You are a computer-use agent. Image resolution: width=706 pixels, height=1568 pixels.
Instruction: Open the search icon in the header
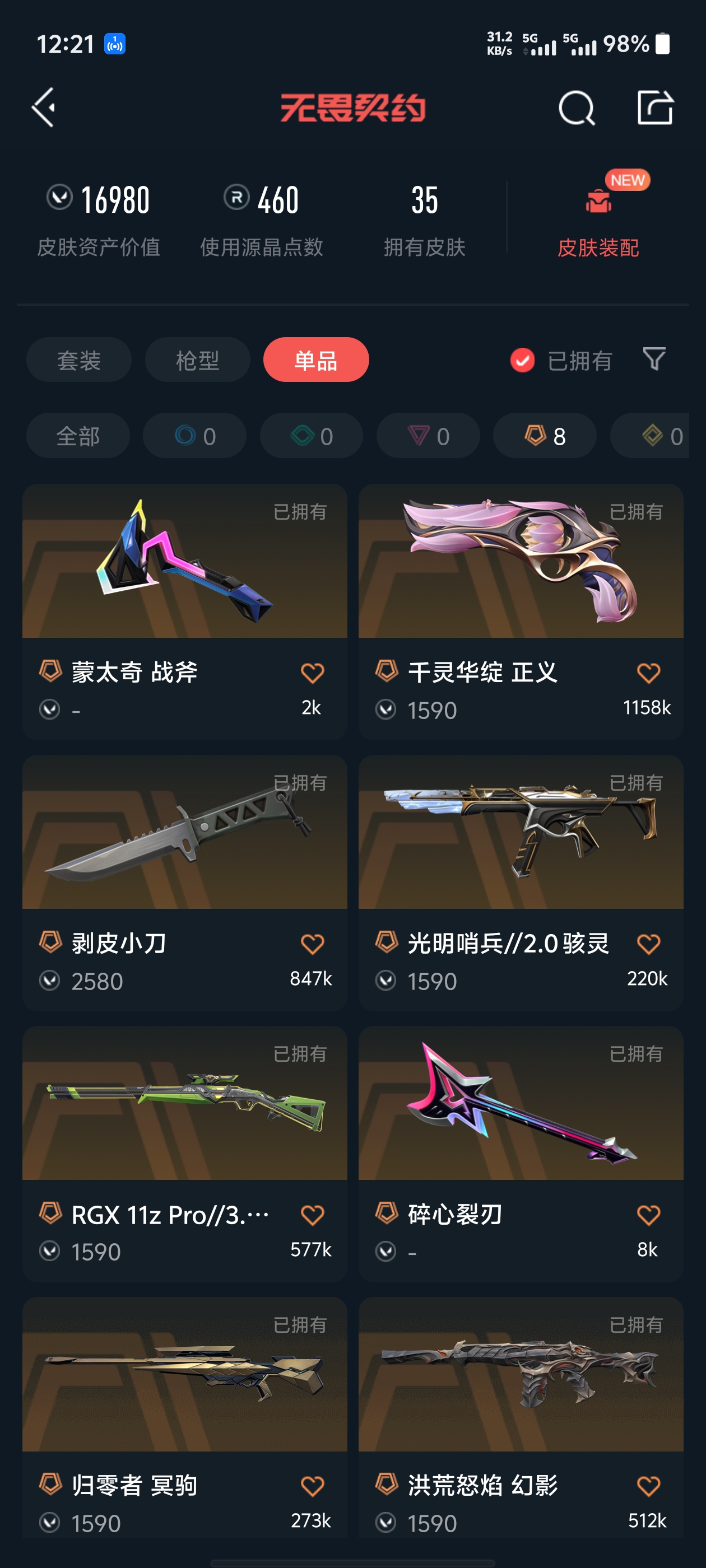click(575, 108)
